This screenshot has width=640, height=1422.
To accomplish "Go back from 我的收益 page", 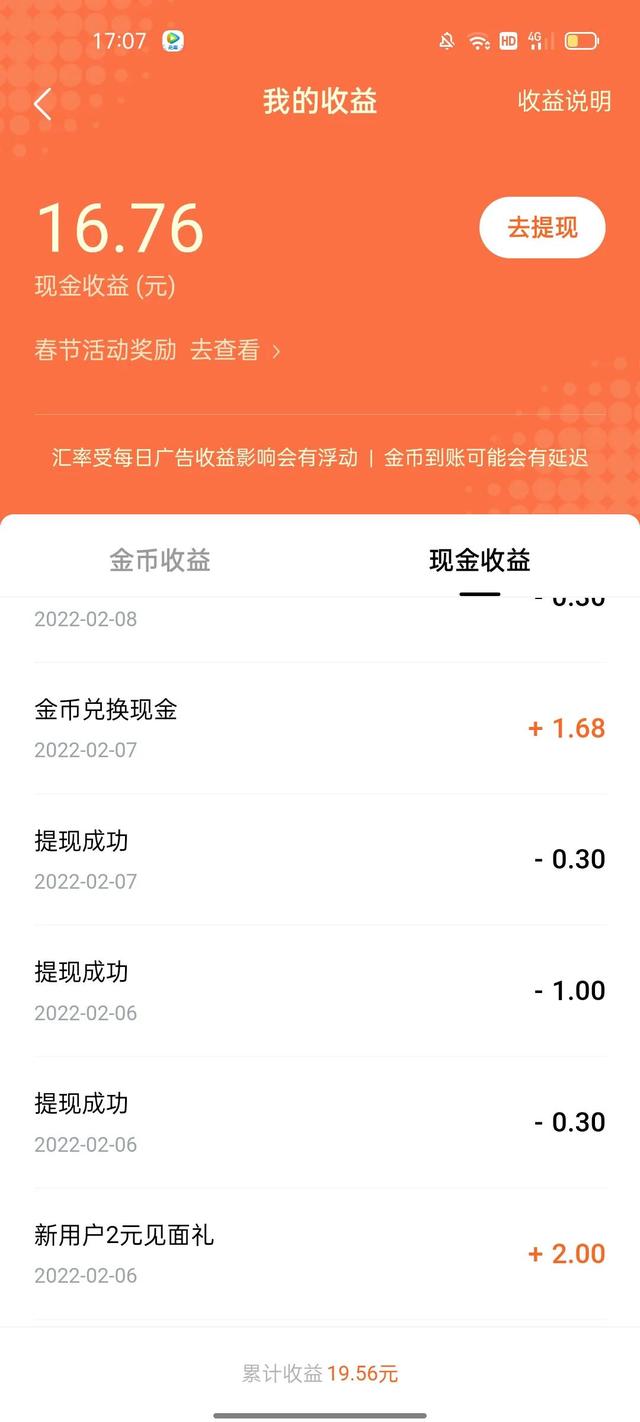I will (43, 103).
